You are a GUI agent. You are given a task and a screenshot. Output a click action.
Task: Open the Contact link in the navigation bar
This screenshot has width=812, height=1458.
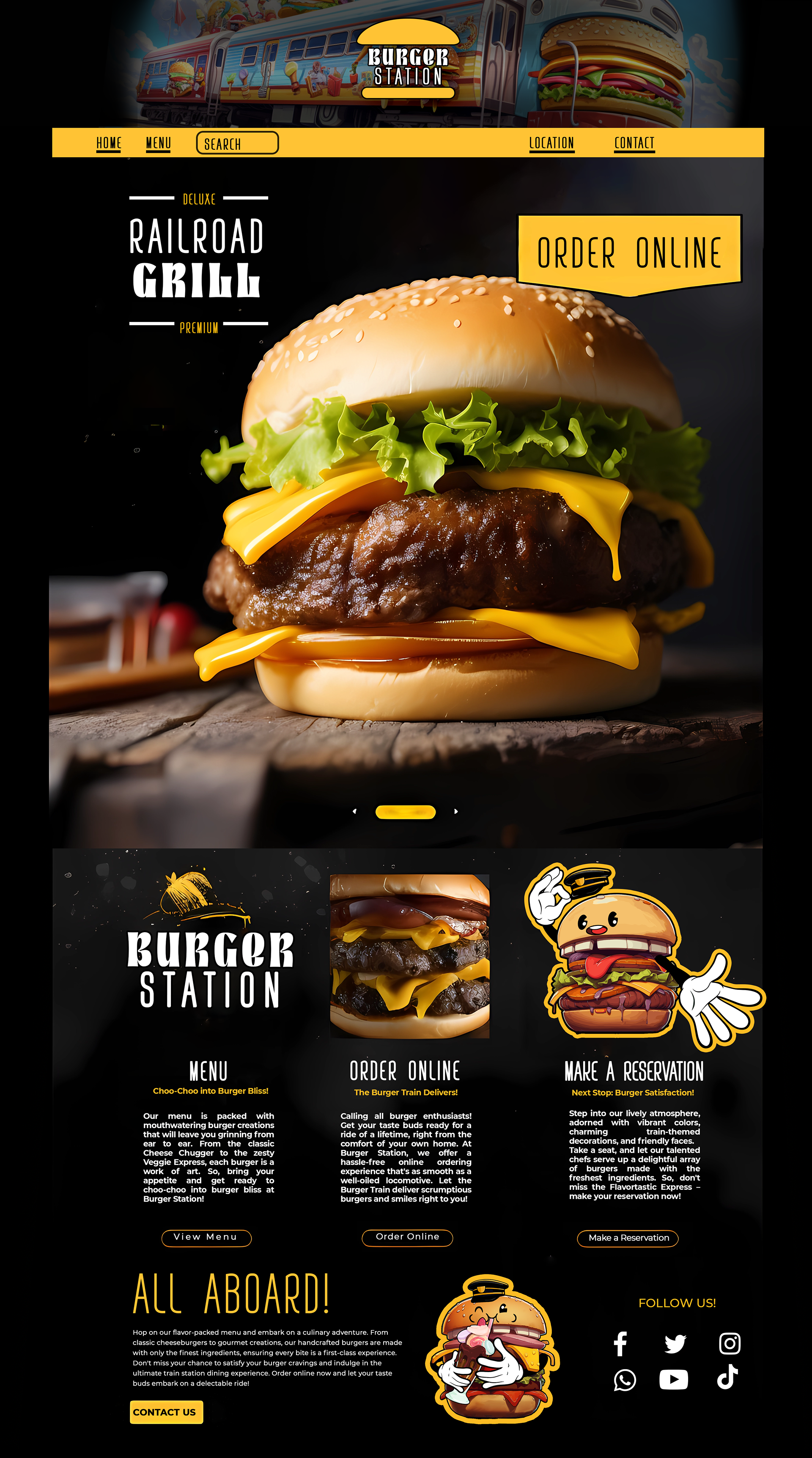point(634,143)
